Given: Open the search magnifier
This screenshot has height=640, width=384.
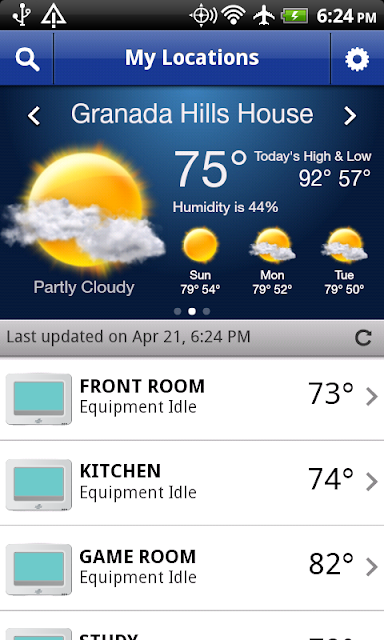Looking at the screenshot, I should click(x=27, y=58).
